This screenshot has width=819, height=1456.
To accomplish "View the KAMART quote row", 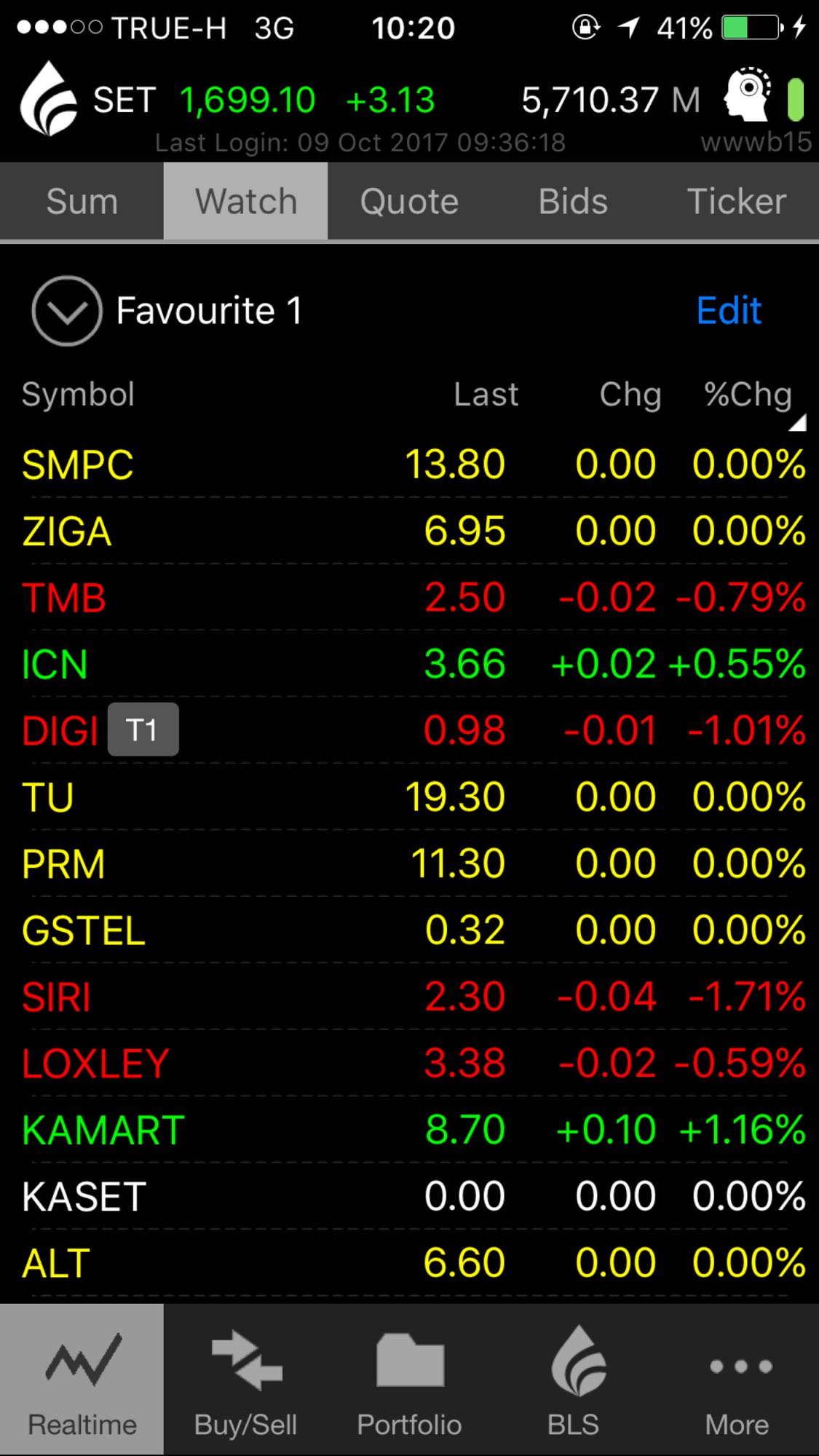I will click(409, 1130).
